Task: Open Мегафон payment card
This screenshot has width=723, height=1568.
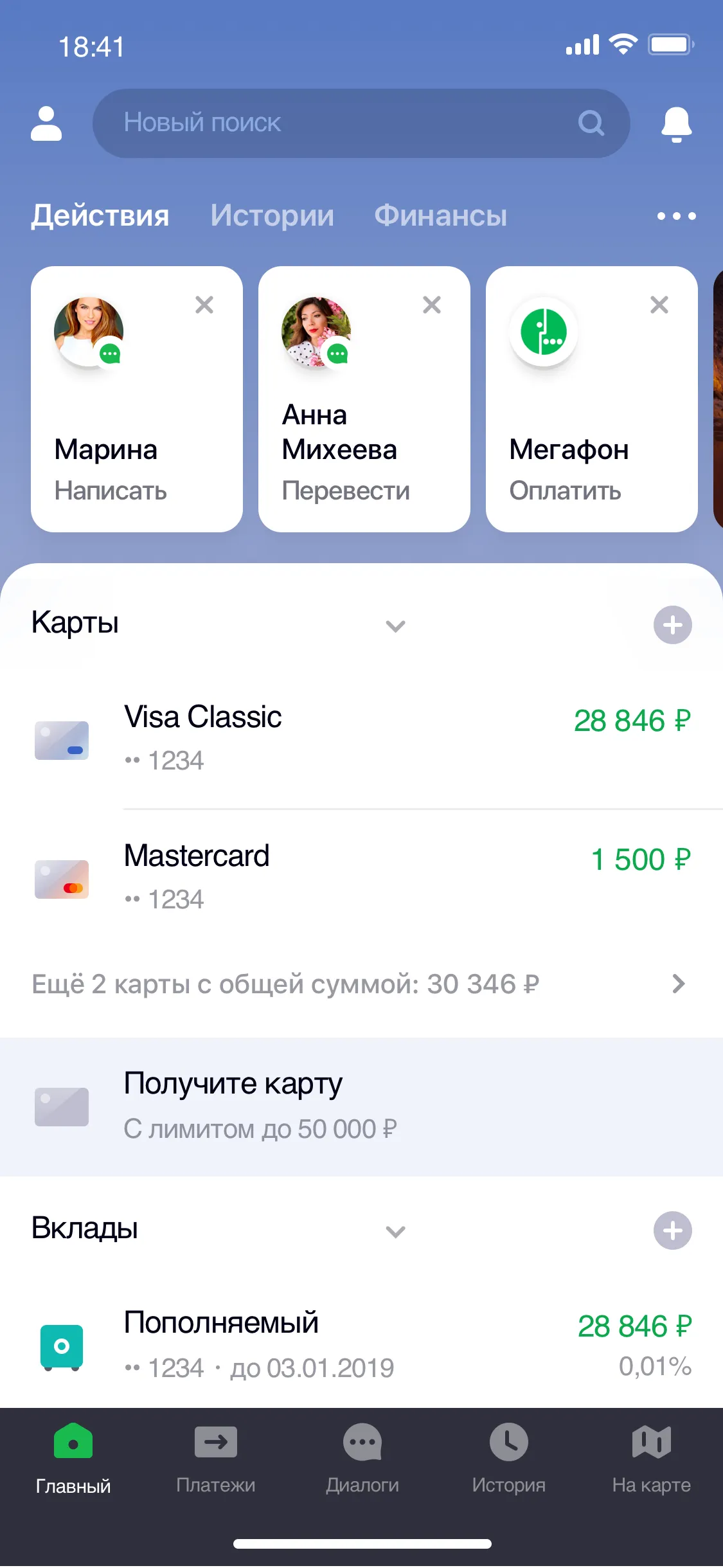Action: pyautogui.click(x=592, y=399)
